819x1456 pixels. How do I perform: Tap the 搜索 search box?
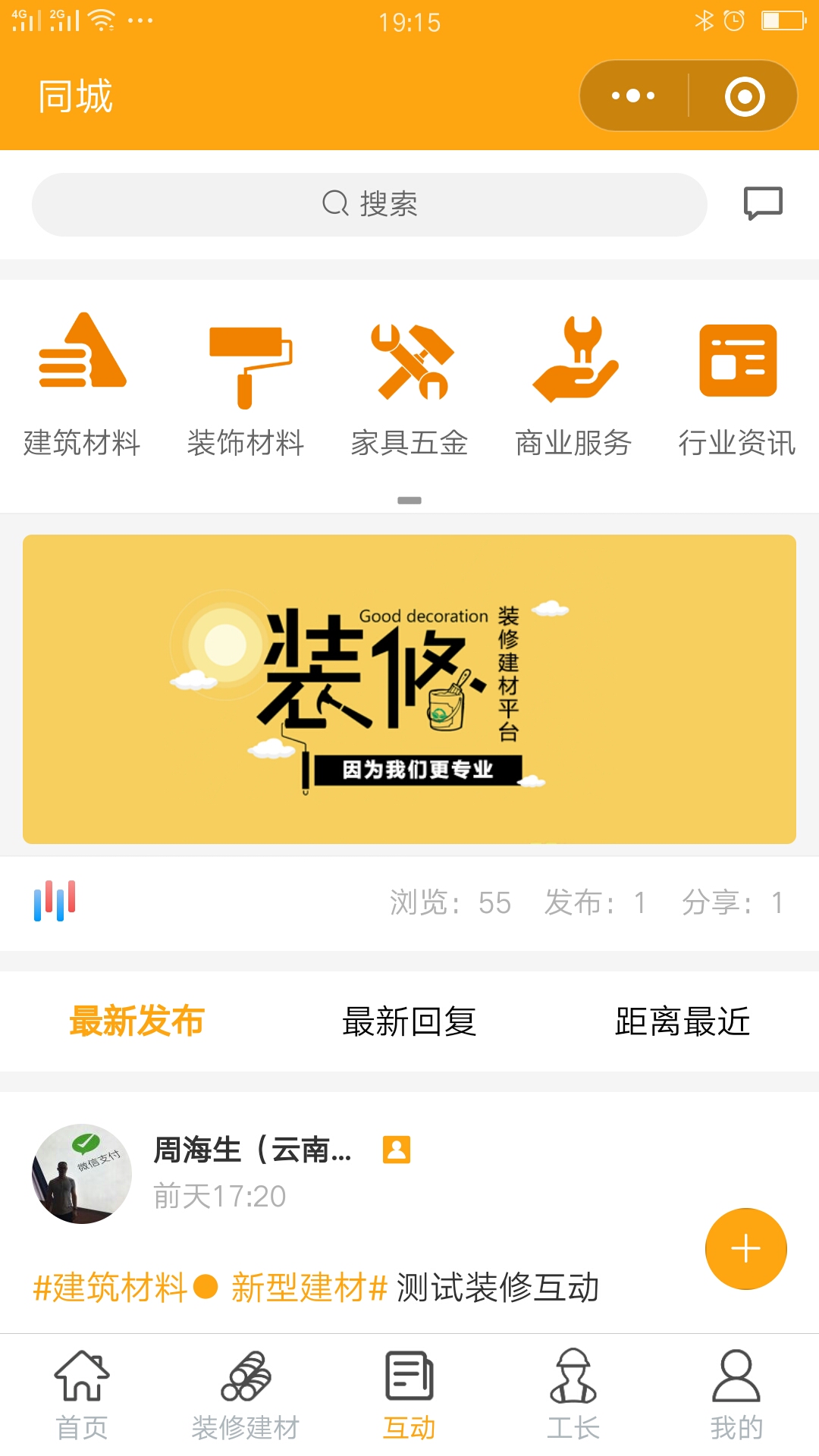pos(369,204)
